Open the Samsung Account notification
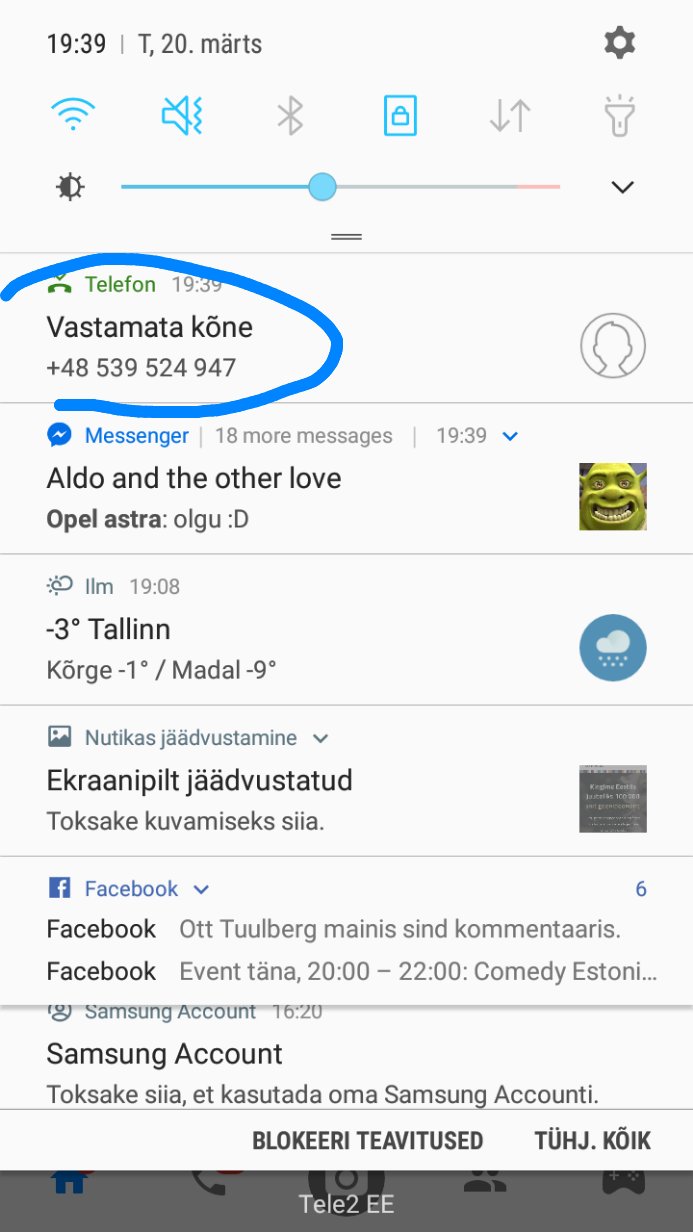This screenshot has width=693, height=1232. [346, 1057]
